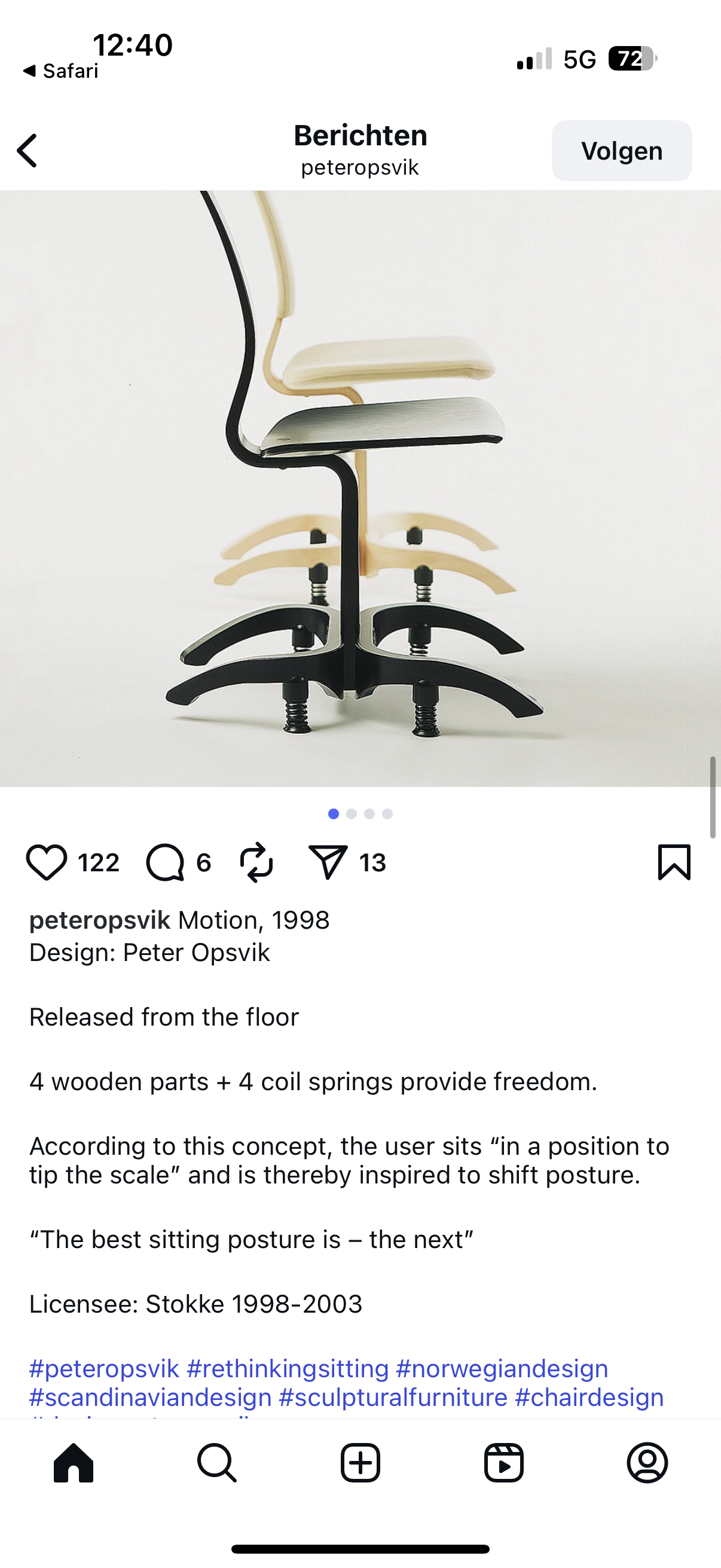Repost this post
Viewport: 721px width, 1568px height.
click(256, 862)
